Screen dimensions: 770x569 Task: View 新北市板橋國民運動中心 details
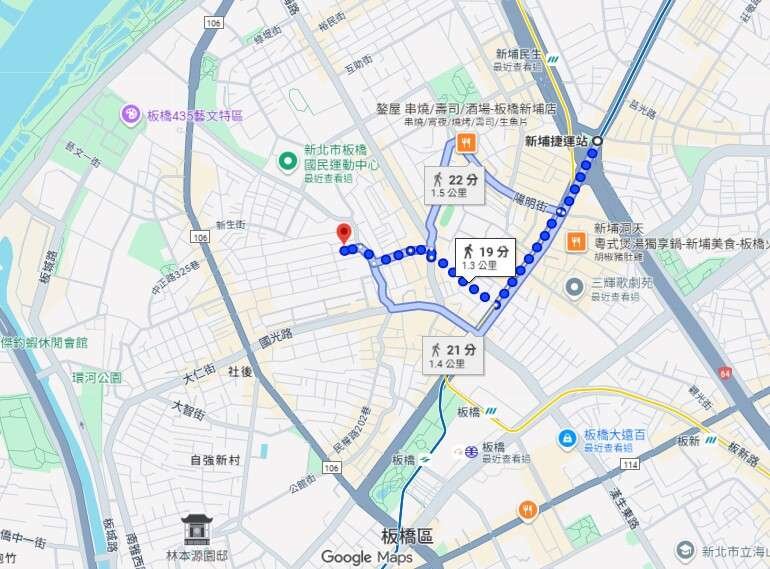287,160
